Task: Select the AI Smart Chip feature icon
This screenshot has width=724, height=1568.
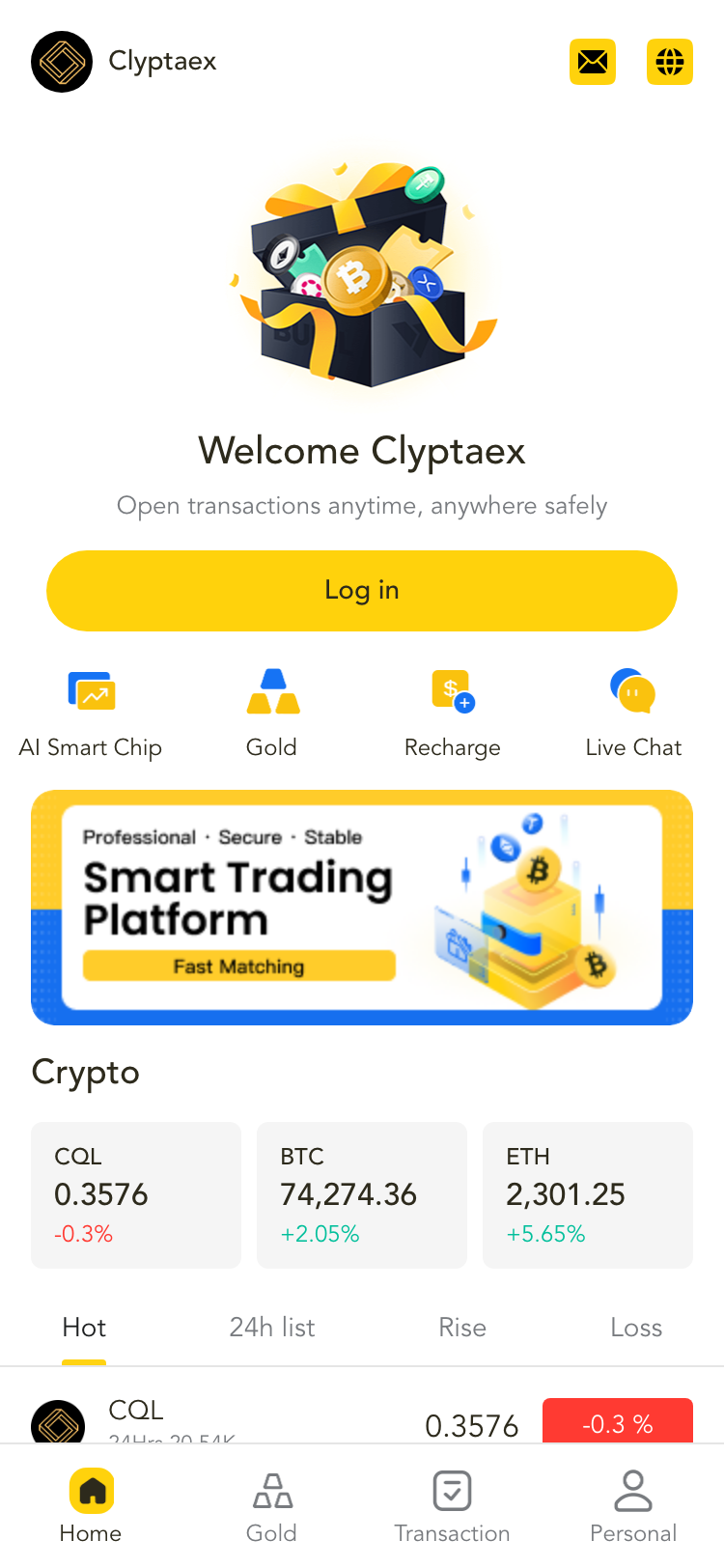Action: coord(90,690)
